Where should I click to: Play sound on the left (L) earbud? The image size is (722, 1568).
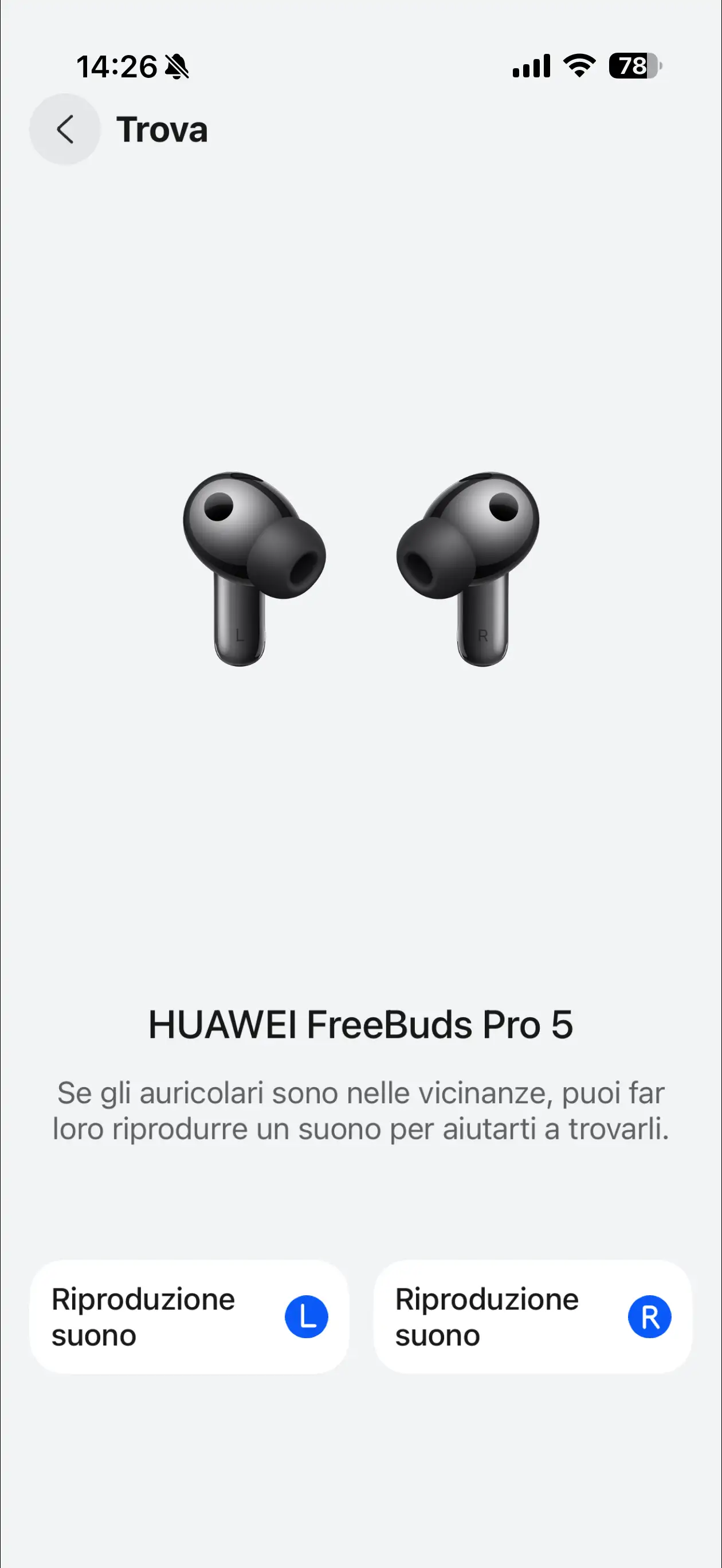tap(189, 1316)
